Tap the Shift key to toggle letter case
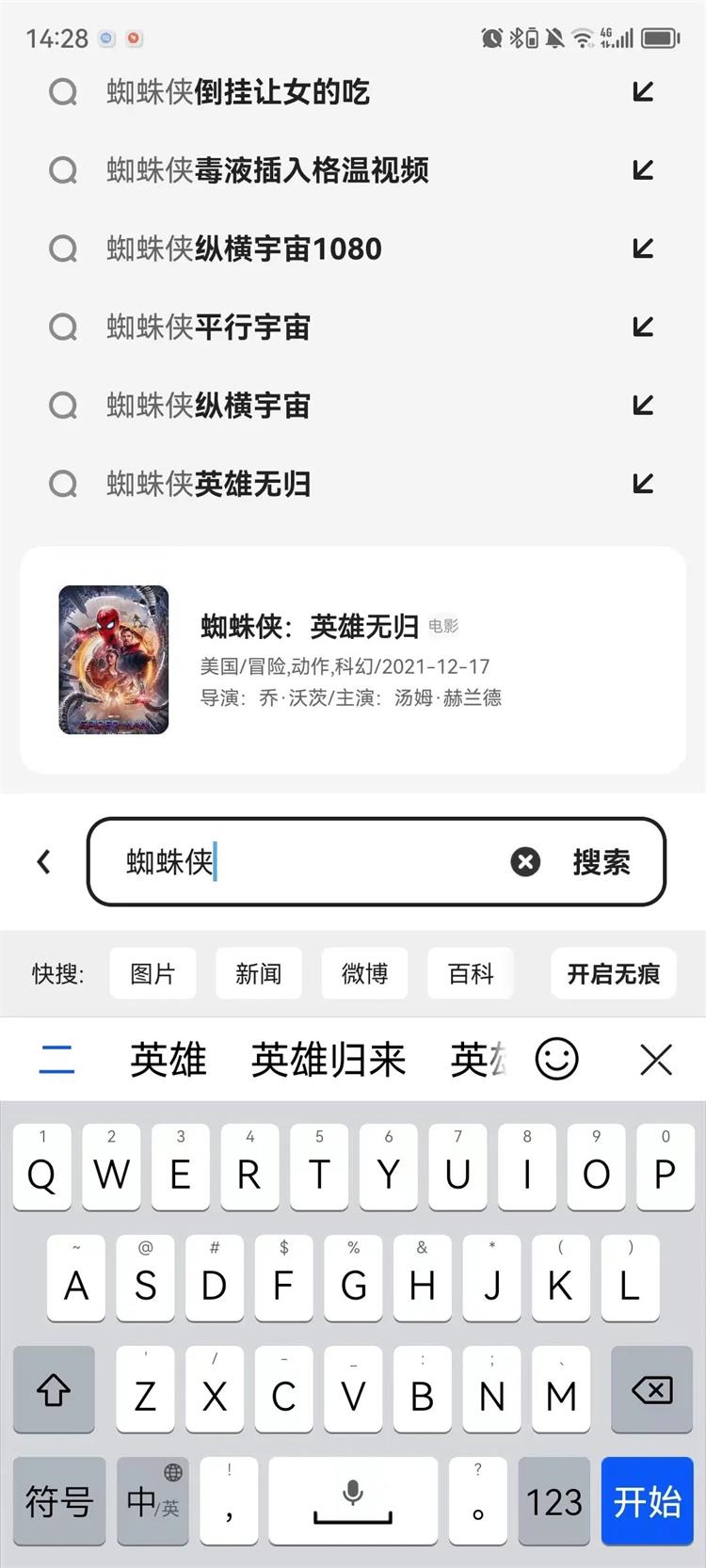The height and width of the screenshot is (1568, 706). tap(54, 1390)
